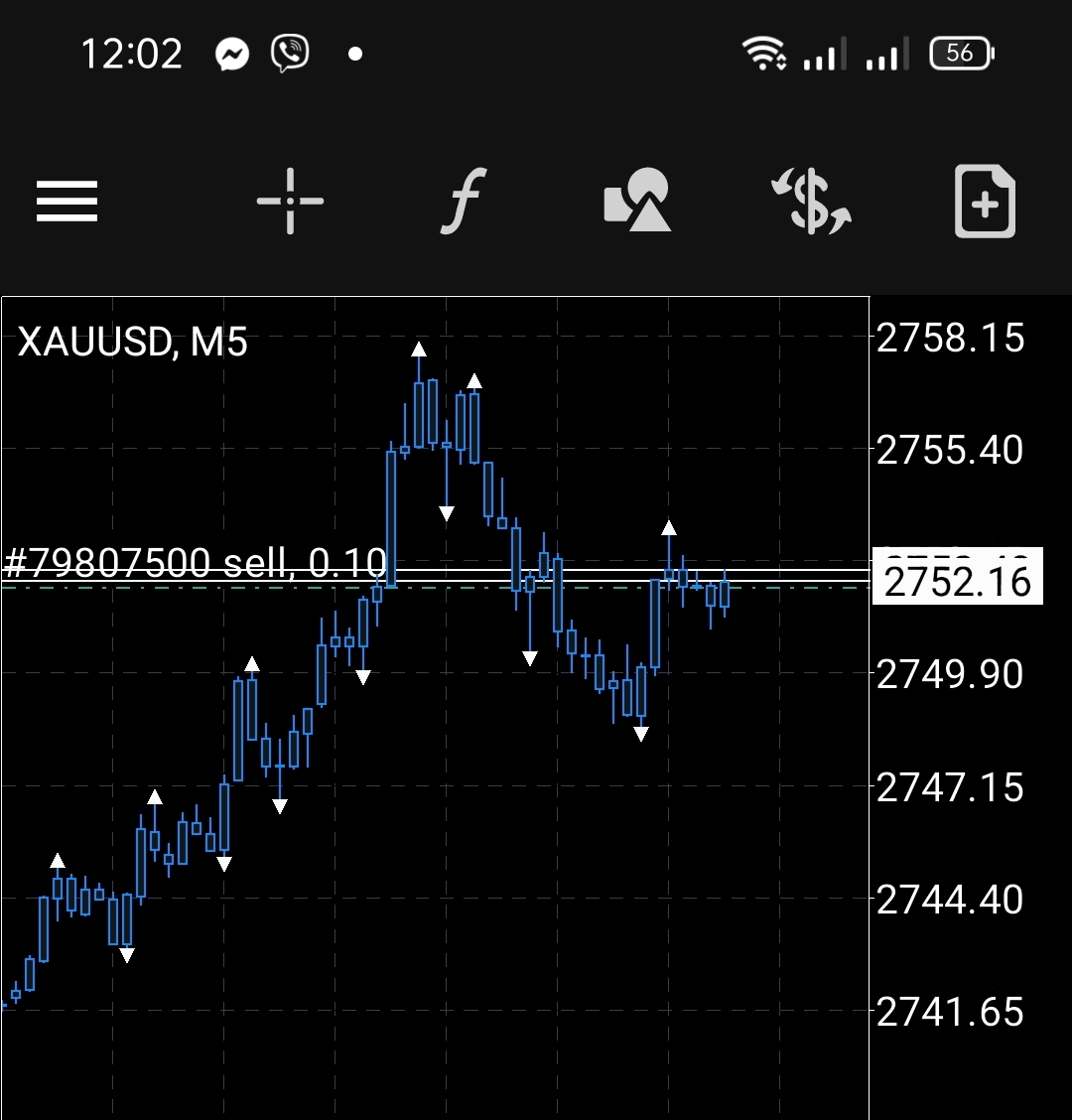Select the #79807500 sell order line
This screenshot has height=1120, width=1072.
195,564
